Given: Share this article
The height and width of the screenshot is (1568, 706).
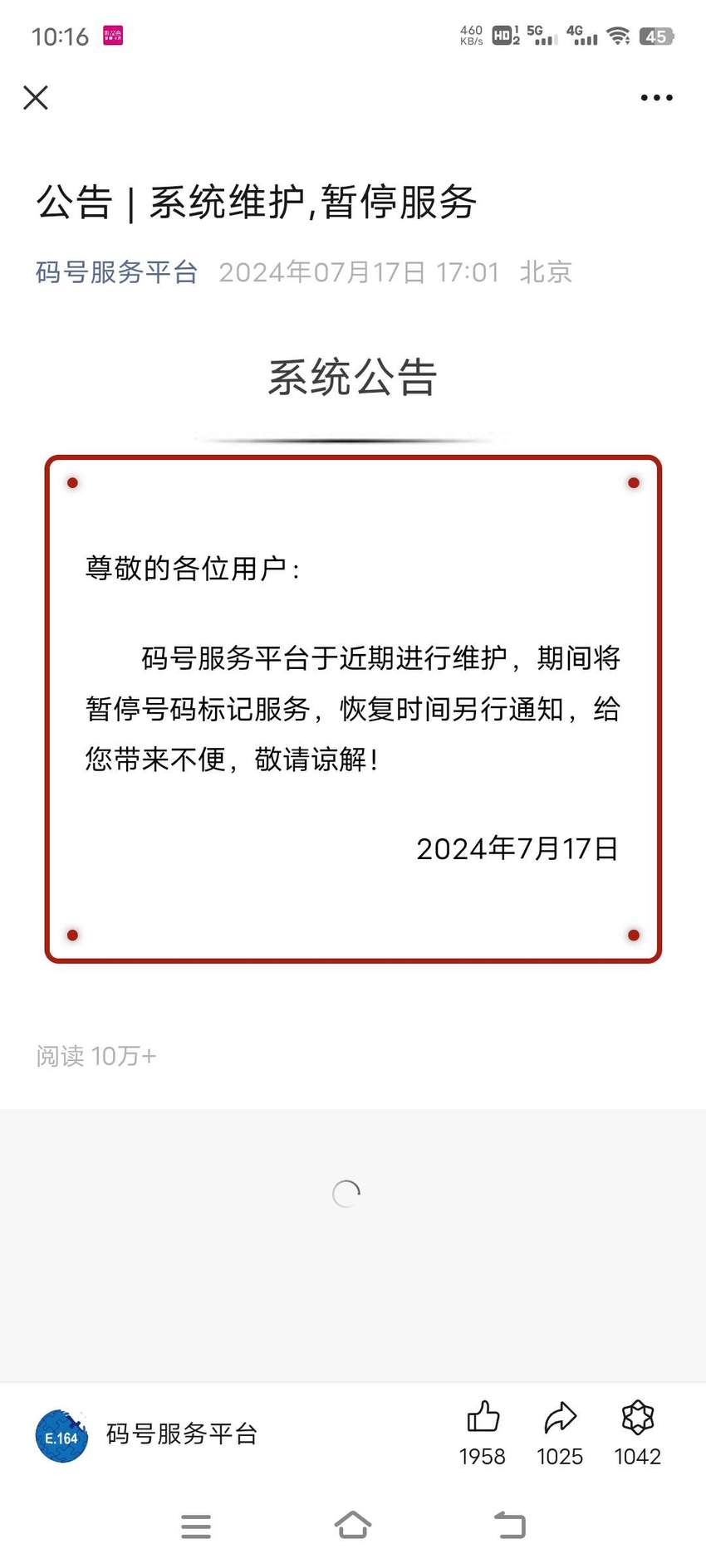Looking at the screenshot, I should point(560,1433).
